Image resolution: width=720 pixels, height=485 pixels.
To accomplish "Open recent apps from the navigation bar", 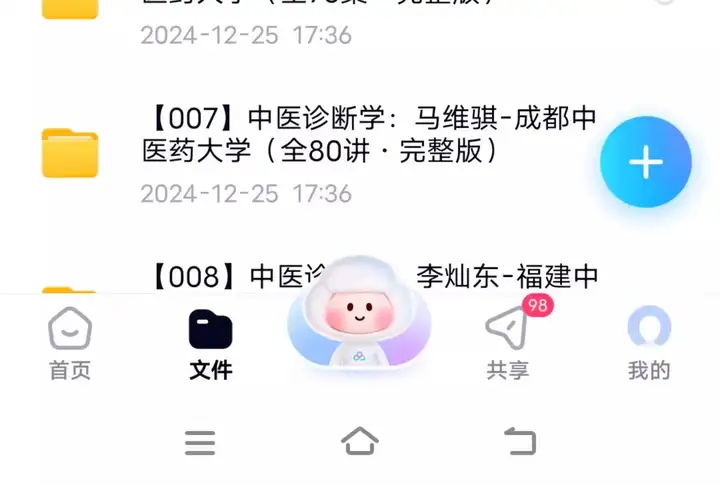I will pos(200,441).
